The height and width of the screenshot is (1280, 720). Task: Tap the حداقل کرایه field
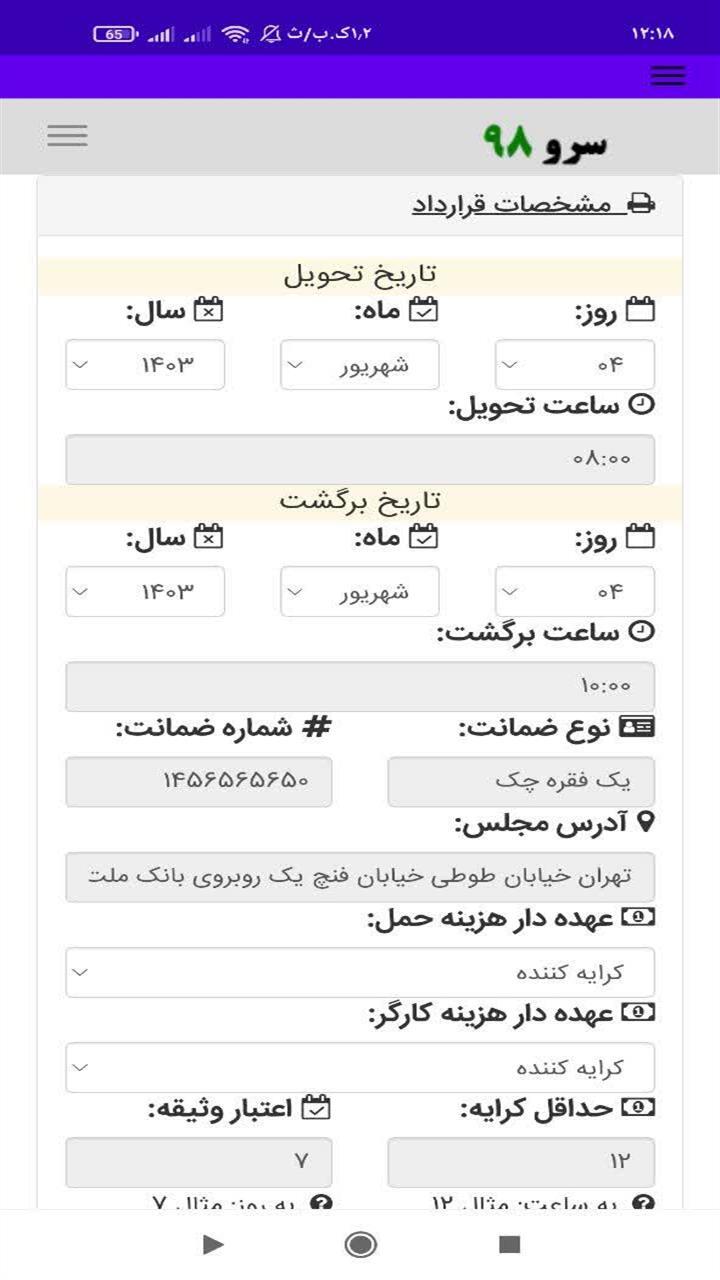point(521,1162)
